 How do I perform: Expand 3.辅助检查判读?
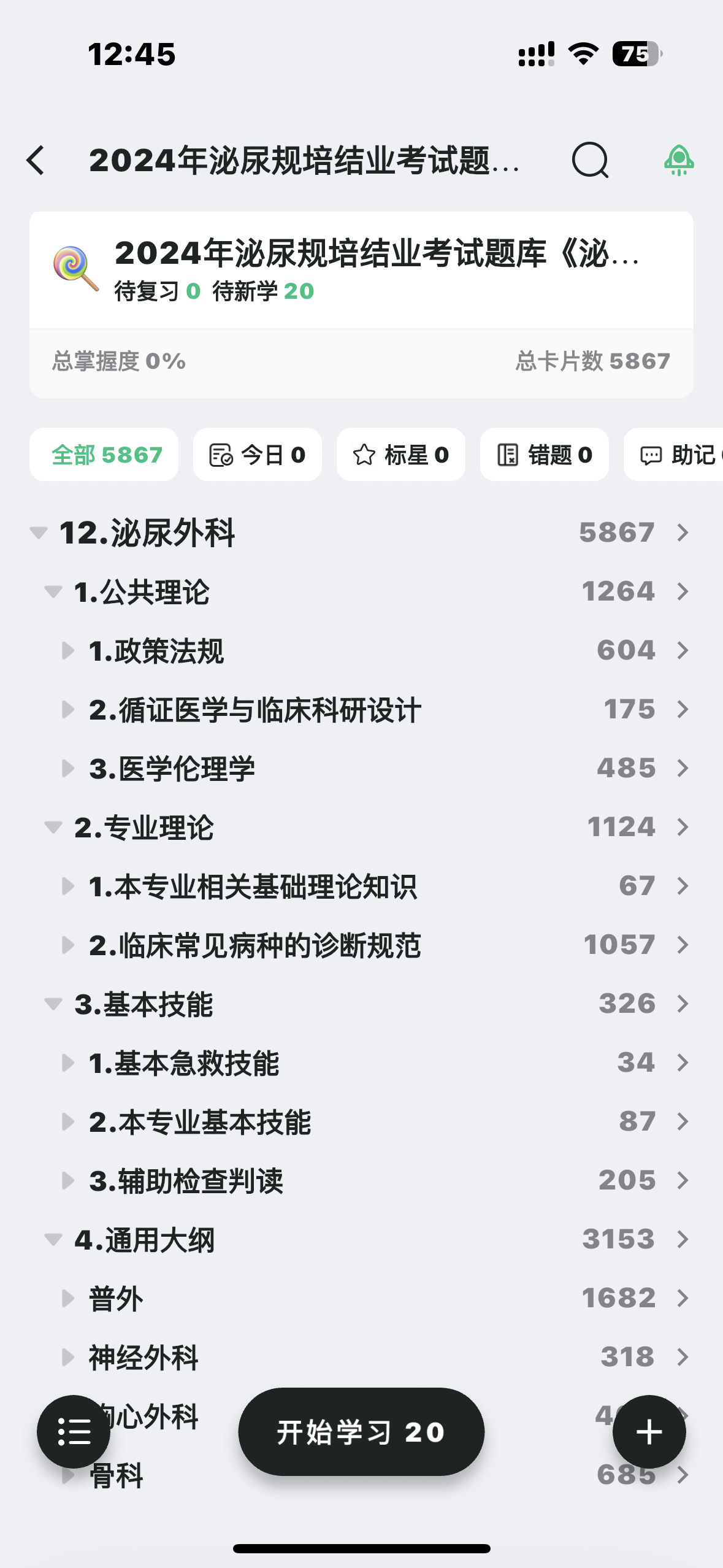(x=68, y=1180)
